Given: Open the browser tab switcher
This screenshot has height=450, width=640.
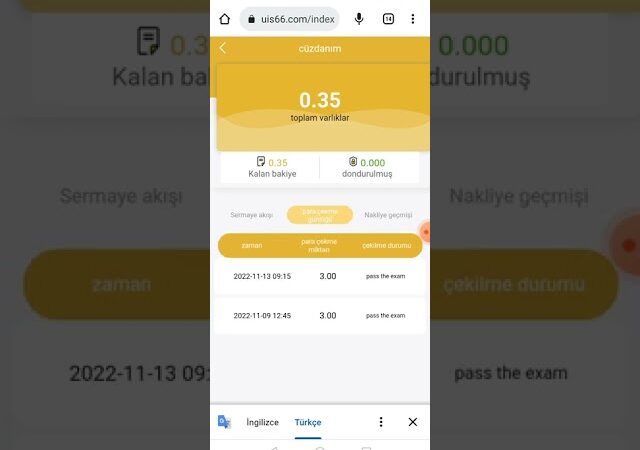Looking at the screenshot, I should pos(388,19).
